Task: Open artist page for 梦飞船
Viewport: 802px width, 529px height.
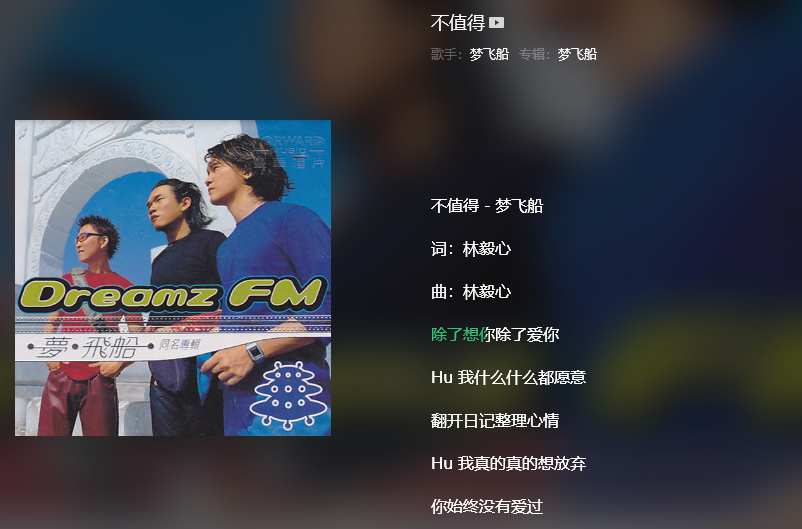Action: (x=489, y=55)
